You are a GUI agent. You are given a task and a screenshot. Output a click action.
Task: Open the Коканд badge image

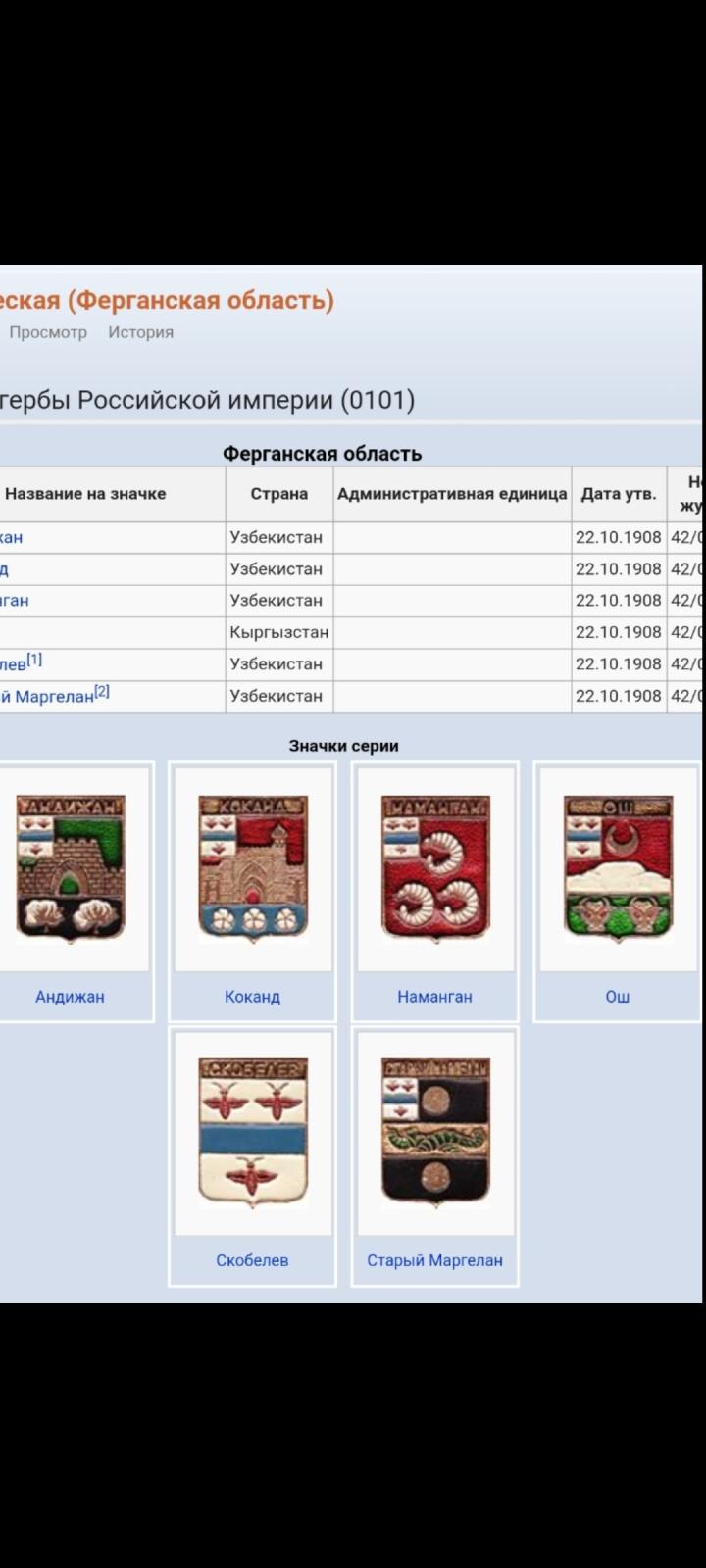253,868
